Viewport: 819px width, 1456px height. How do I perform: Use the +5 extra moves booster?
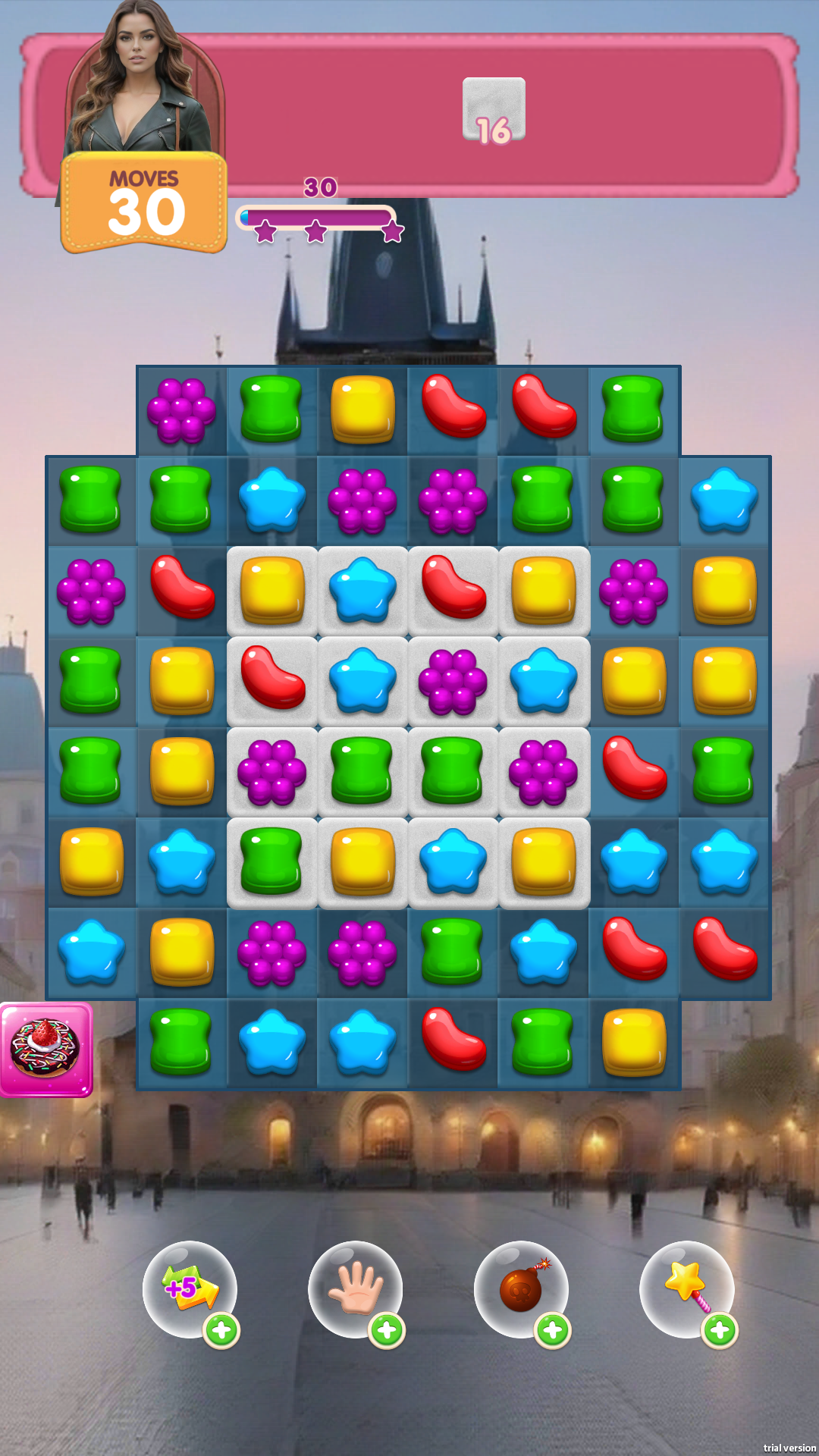[x=190, y=1290]
